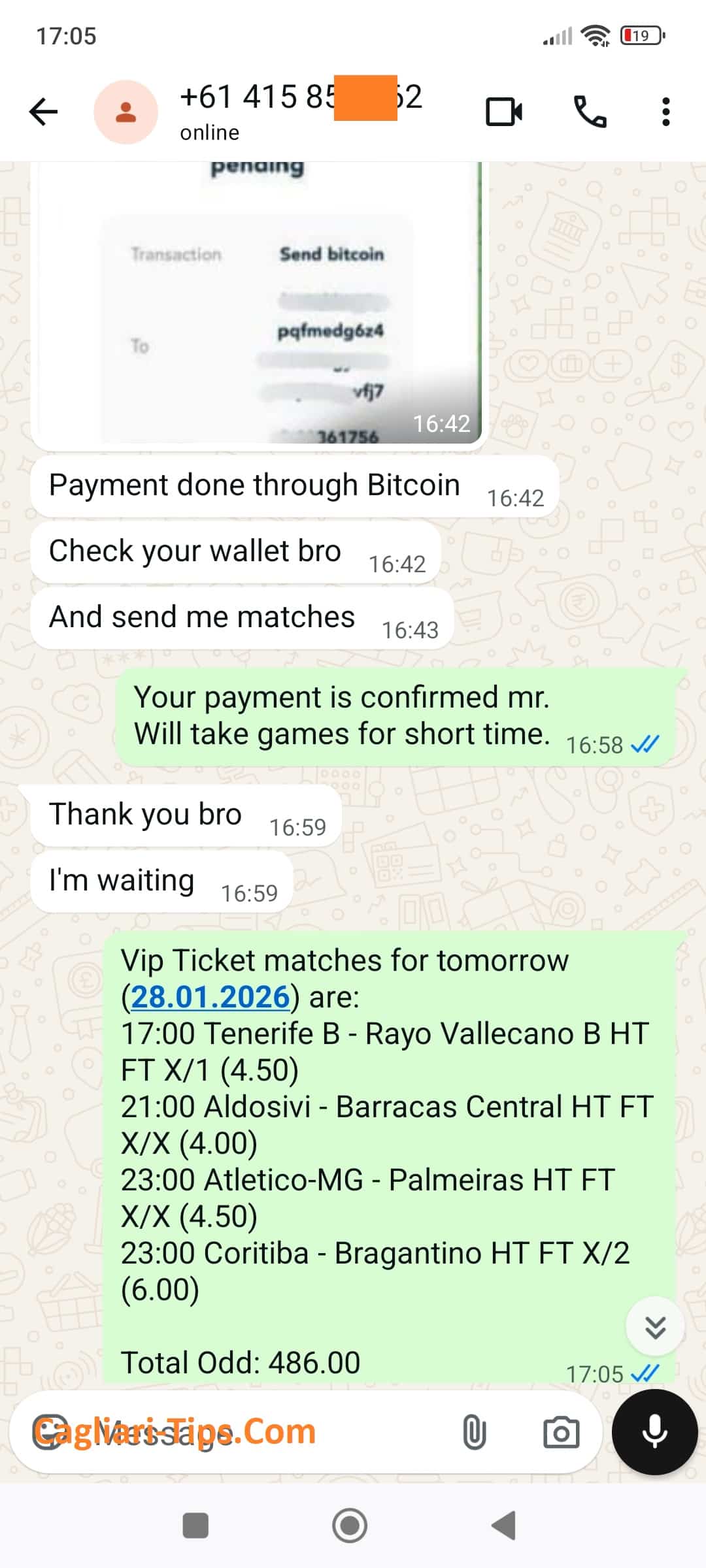
Task: Jump to the latest messages
Action: tap(655, 1327)
